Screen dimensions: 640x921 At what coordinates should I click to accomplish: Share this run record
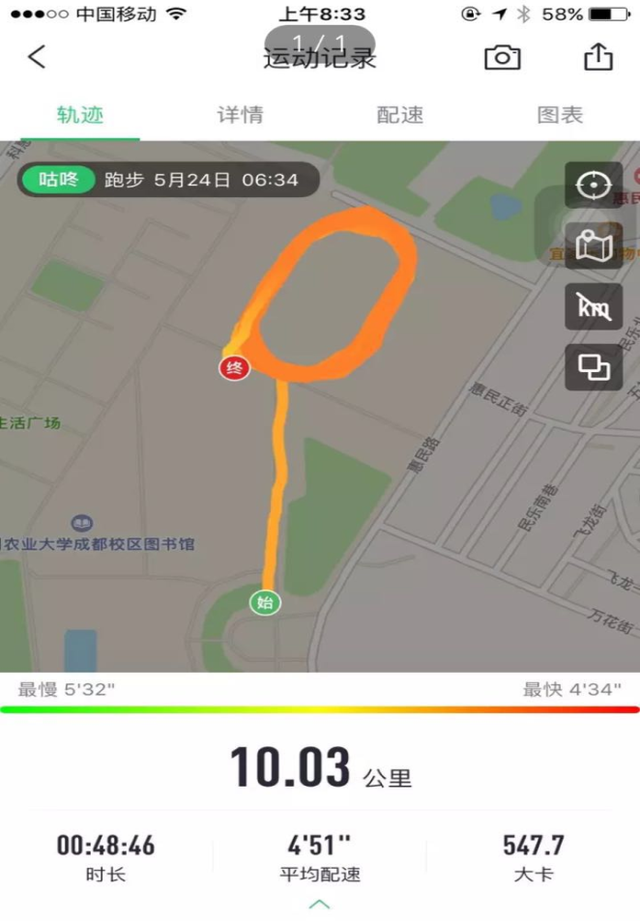click(x=597, y=56)
